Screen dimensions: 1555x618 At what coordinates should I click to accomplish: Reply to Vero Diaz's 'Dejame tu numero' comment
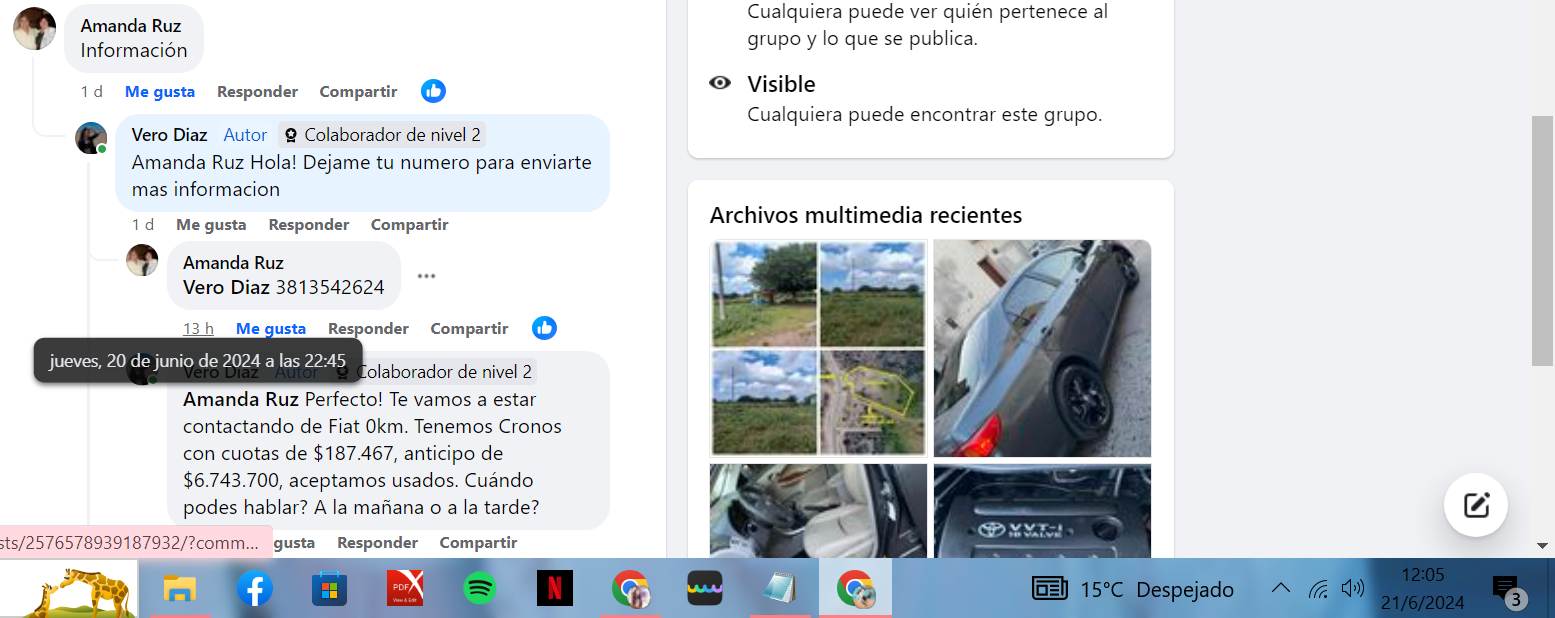pyautogui.click(x=308, y=224)
